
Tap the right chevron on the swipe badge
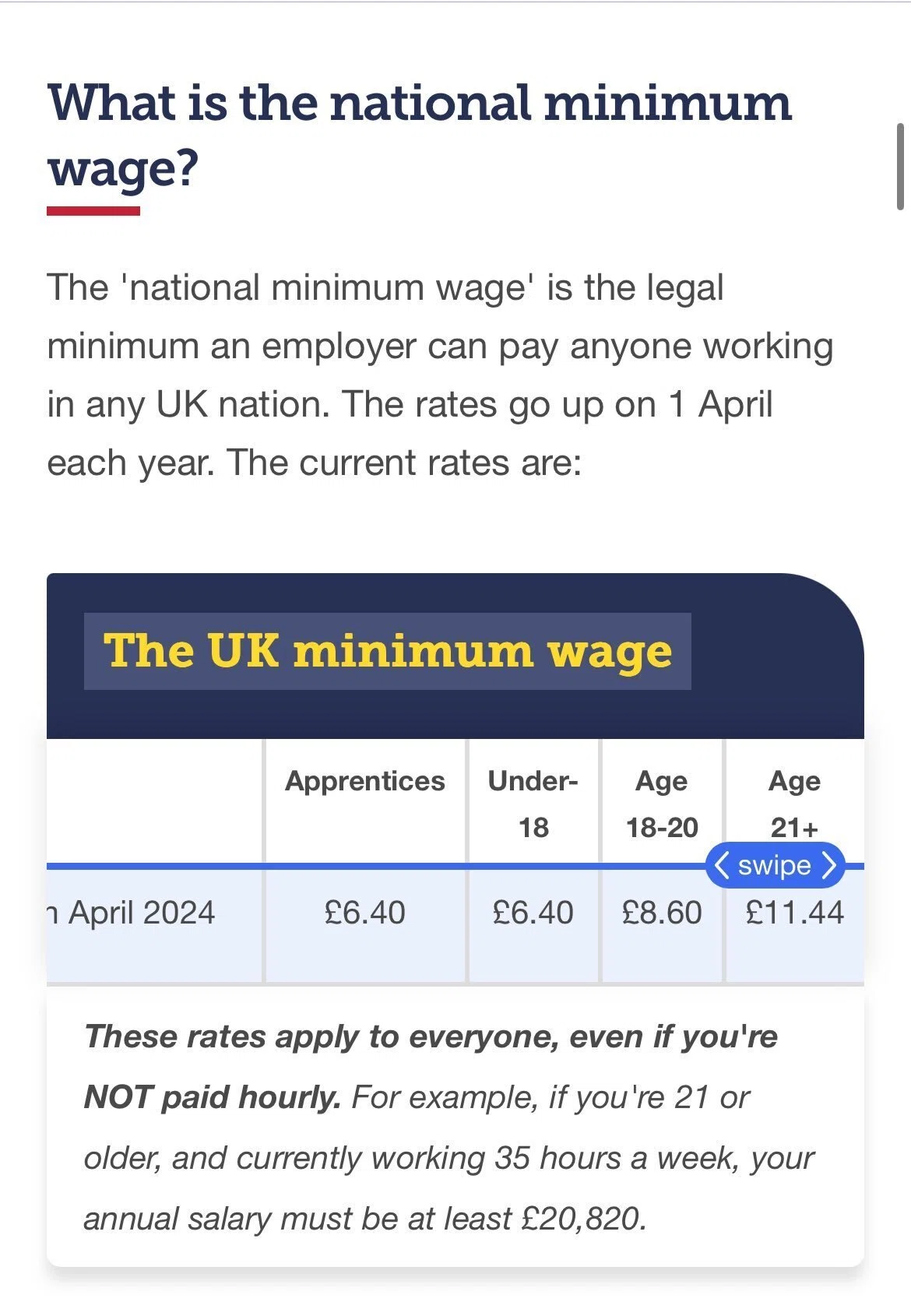click(829, 865)
